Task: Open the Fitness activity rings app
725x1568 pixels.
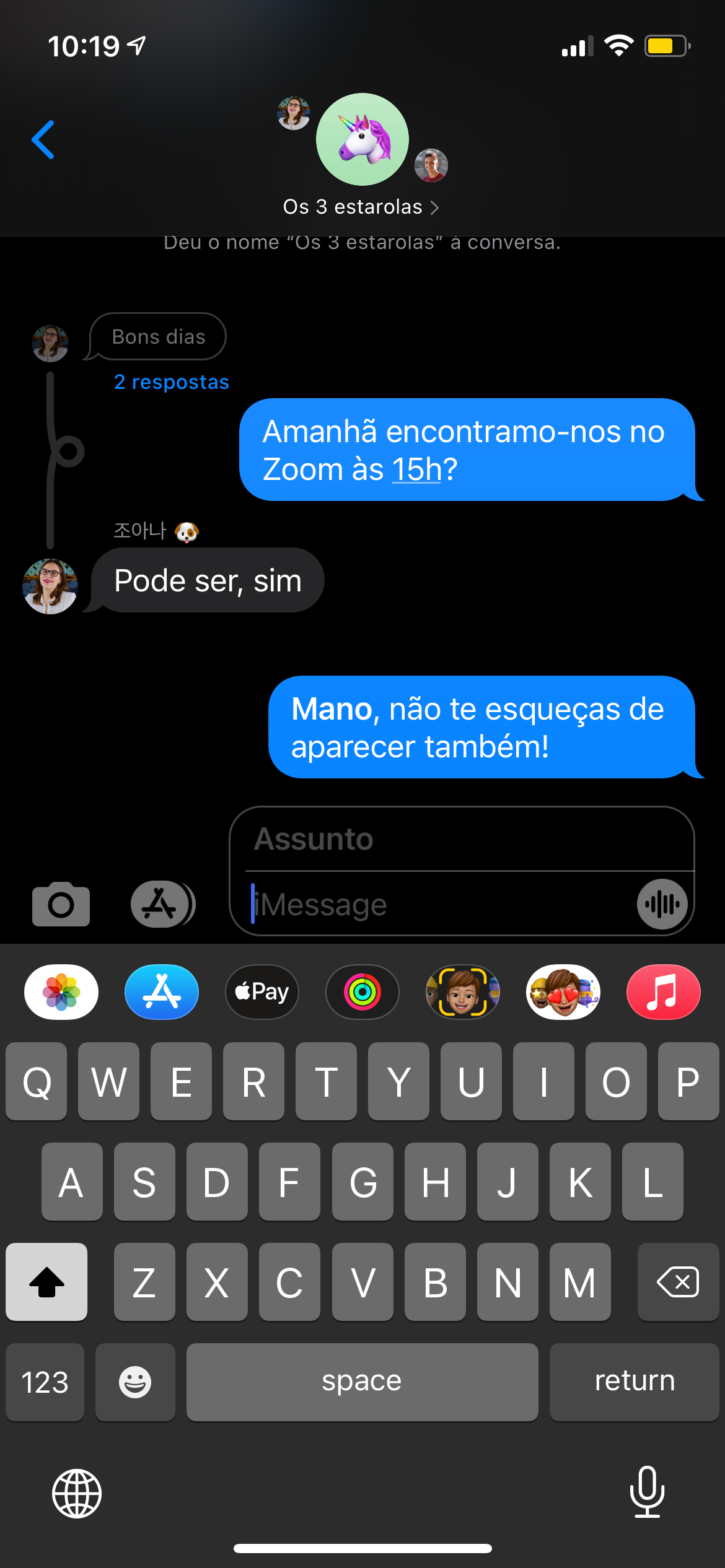Action: tap(362, 992)
